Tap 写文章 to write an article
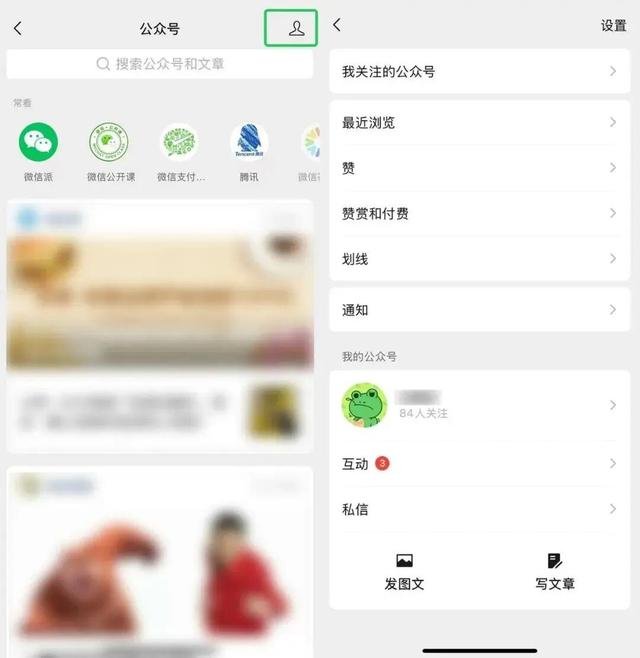640x658 pixels. (x=554, y=571)
